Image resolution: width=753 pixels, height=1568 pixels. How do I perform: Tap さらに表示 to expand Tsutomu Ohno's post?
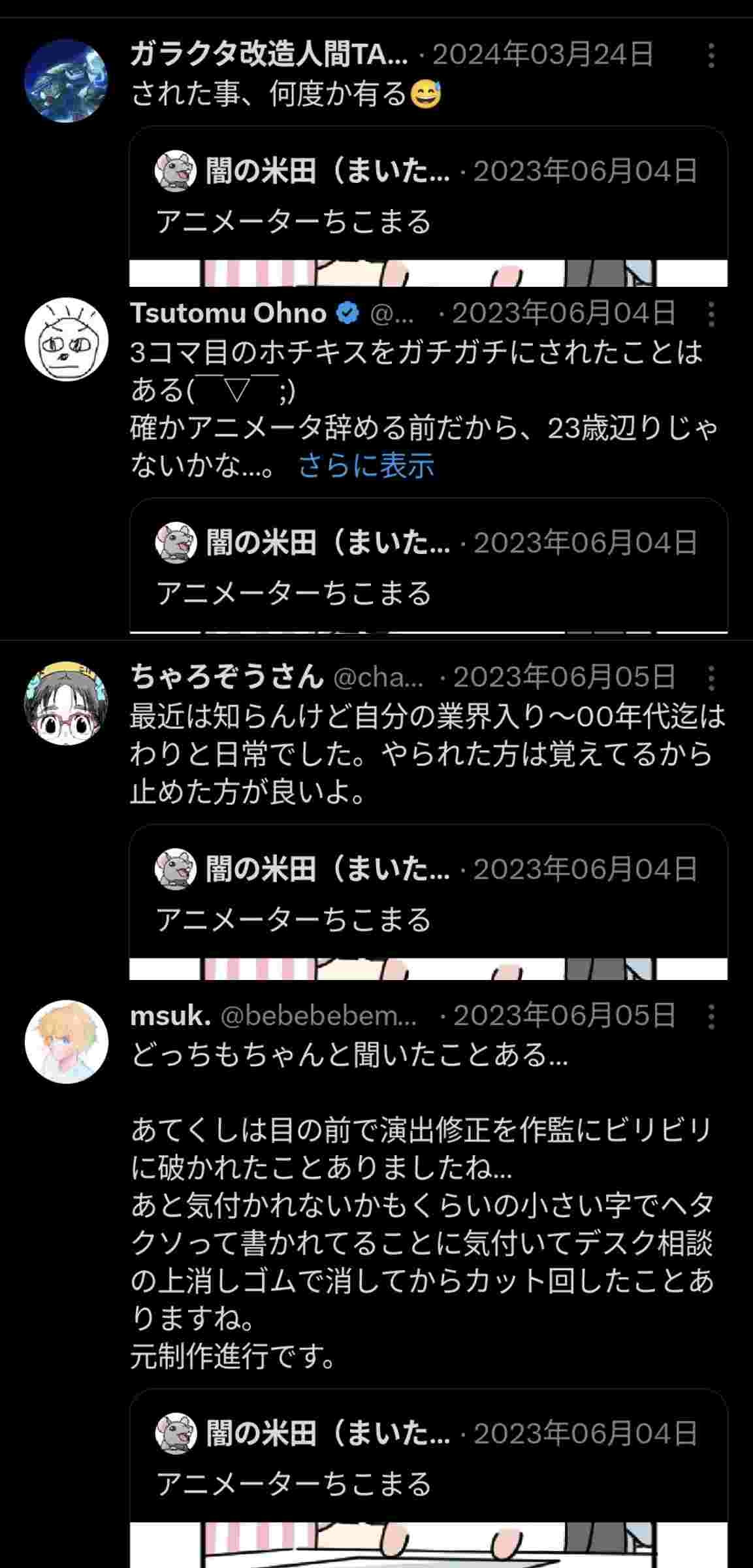point(366,466)
